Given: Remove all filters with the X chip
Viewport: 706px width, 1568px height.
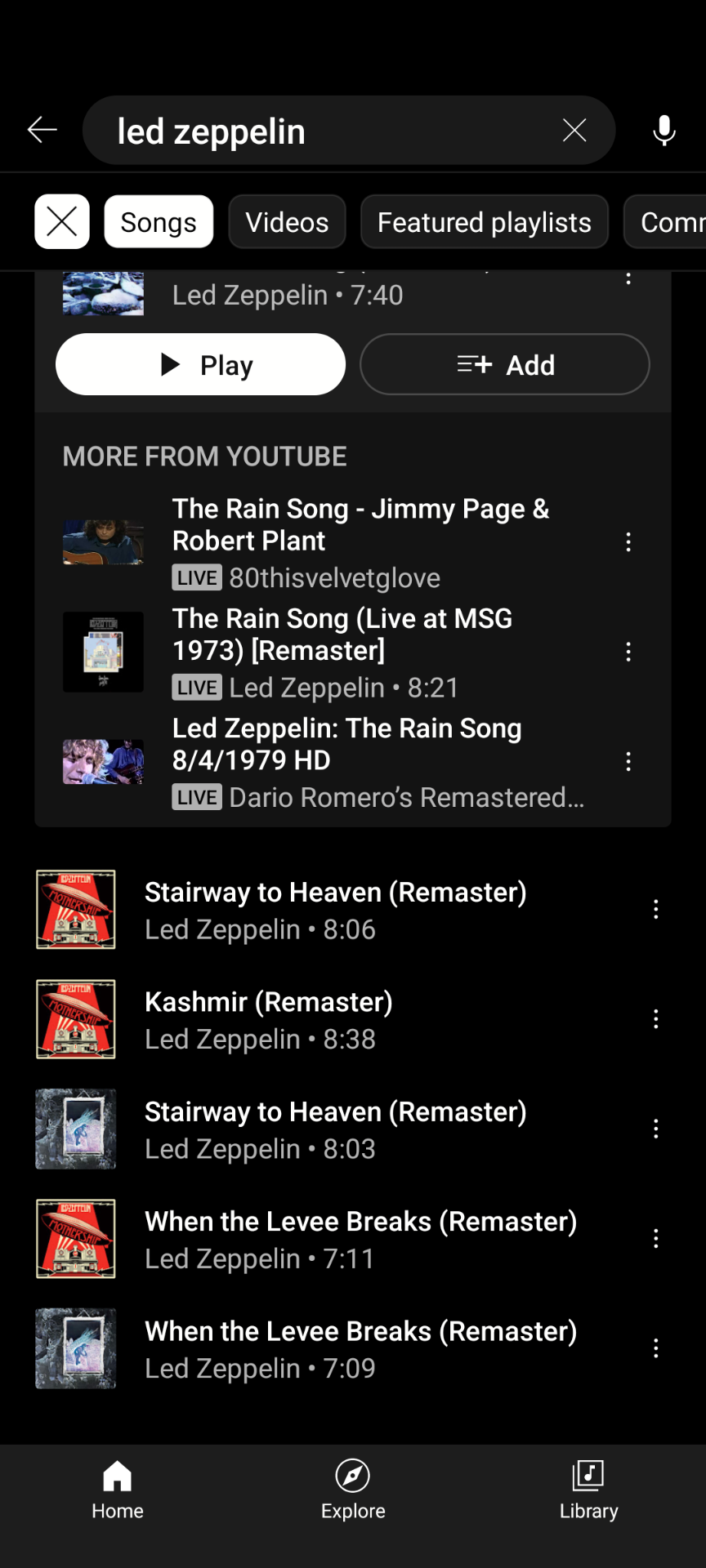Looking at the screenshot, I should point(61,221).
